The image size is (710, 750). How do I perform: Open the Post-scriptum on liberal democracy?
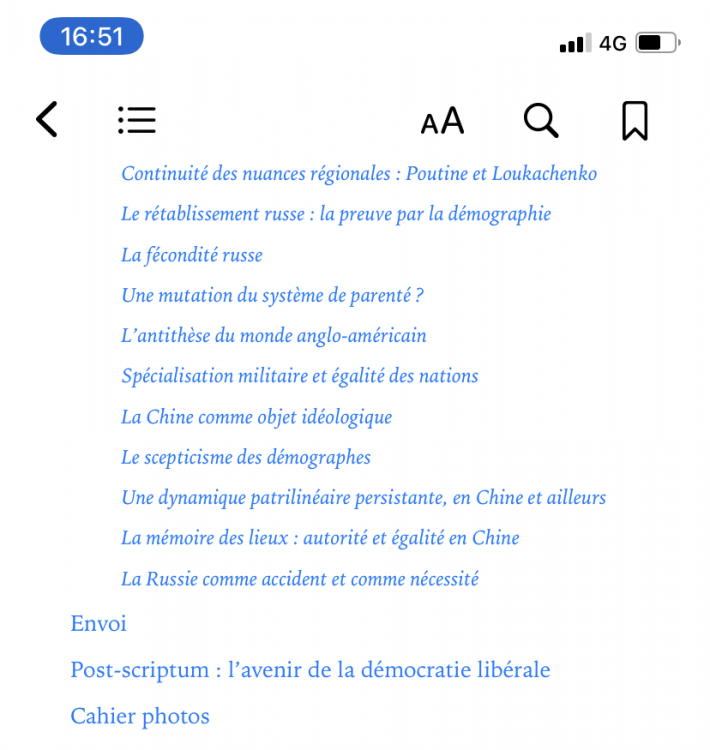(x=310, y=670)
